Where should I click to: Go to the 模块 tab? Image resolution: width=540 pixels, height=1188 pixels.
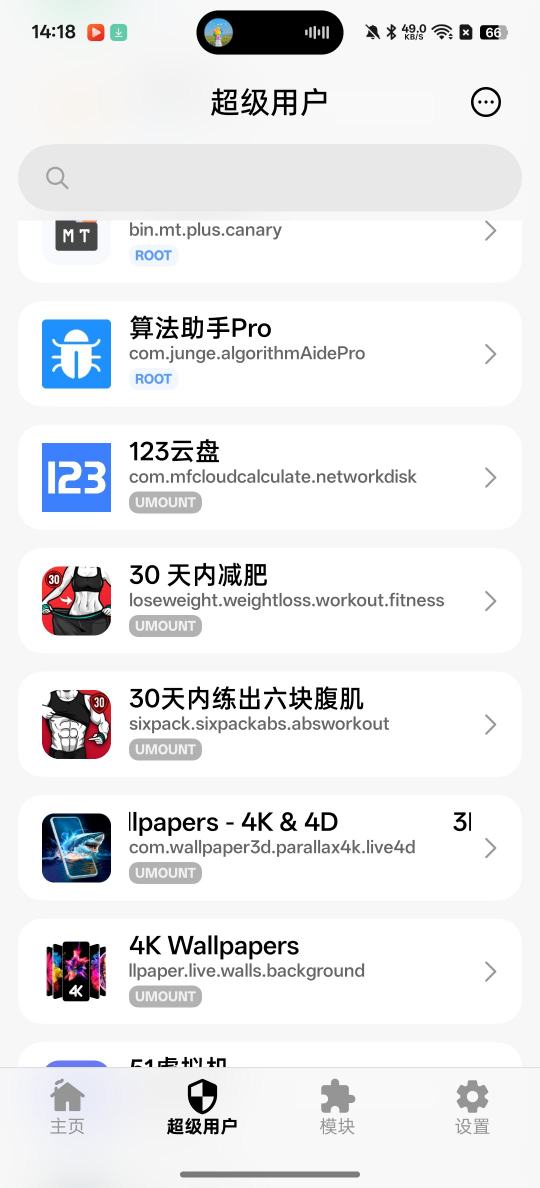tap(337, 1107)
